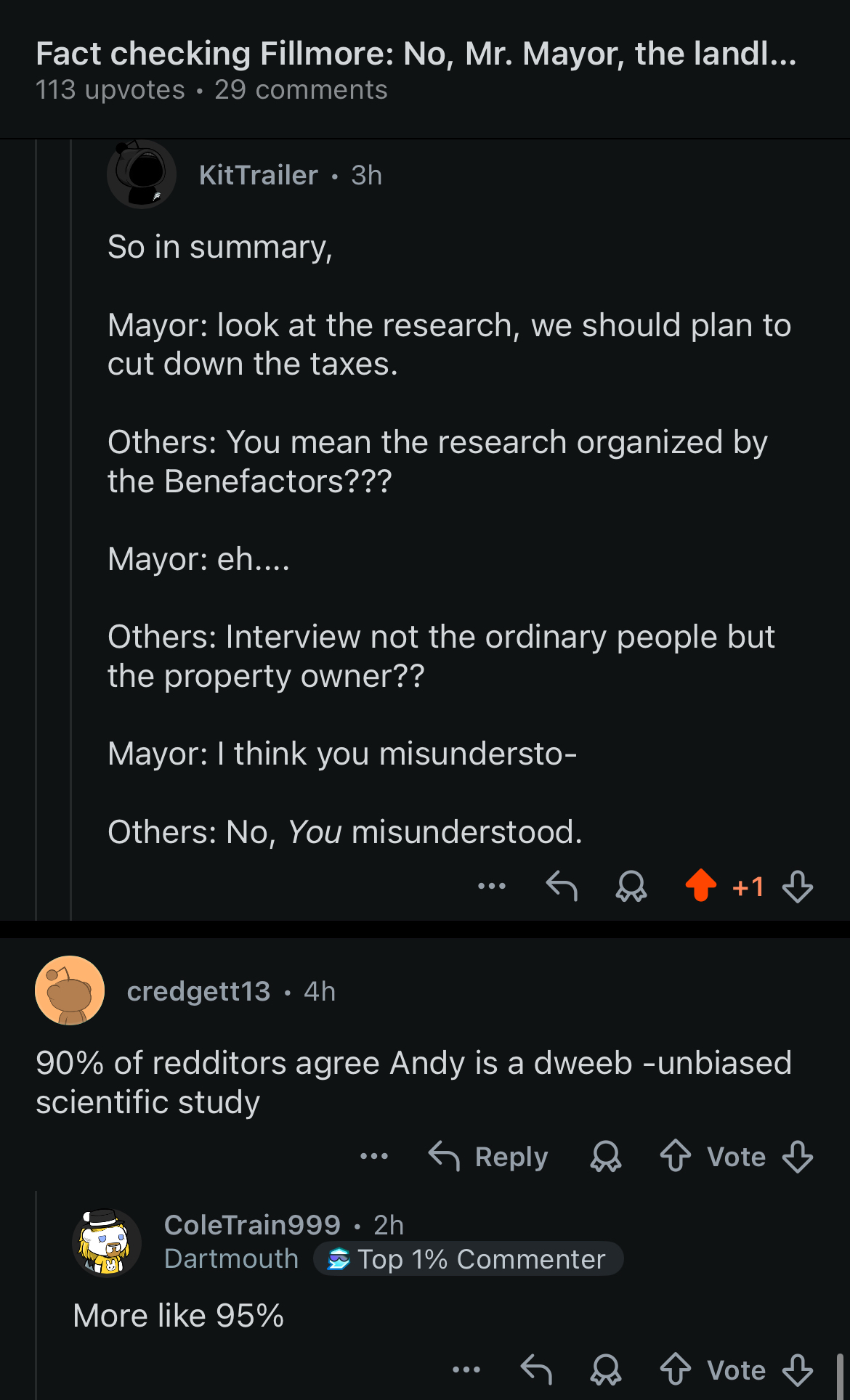
Task: Open KitTrailer username link
Action: tap(259, 175)
